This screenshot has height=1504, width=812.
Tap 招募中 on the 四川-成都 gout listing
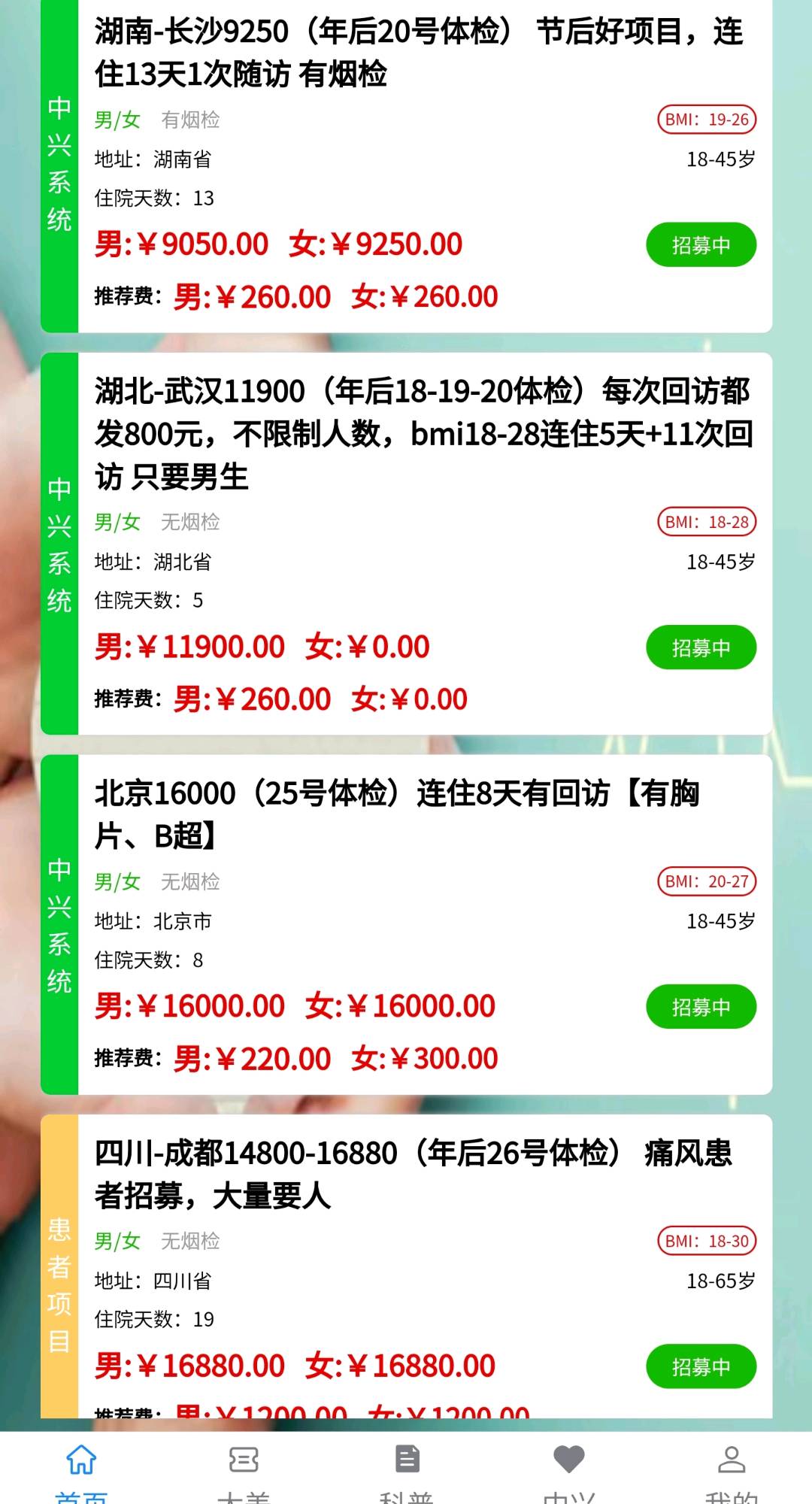click(x=701, y=1366)
